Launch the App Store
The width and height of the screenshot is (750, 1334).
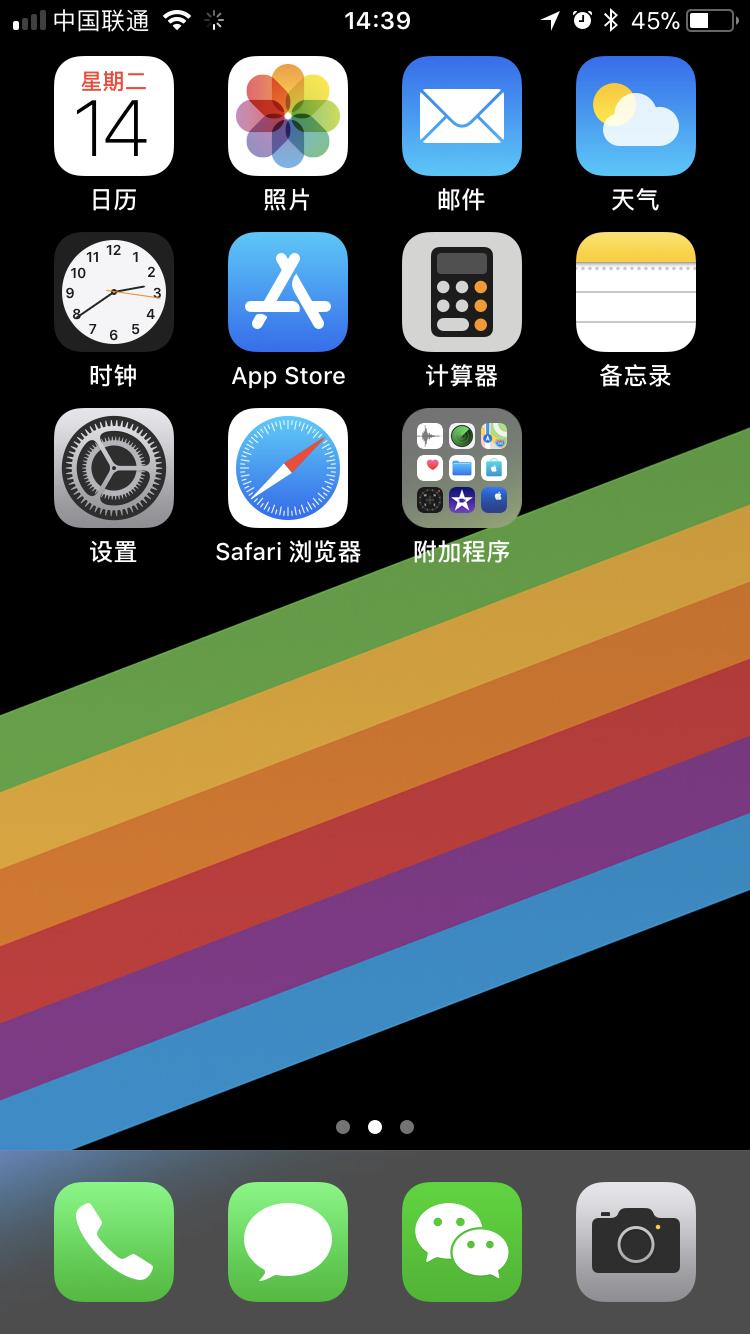[x=287, y=291]
